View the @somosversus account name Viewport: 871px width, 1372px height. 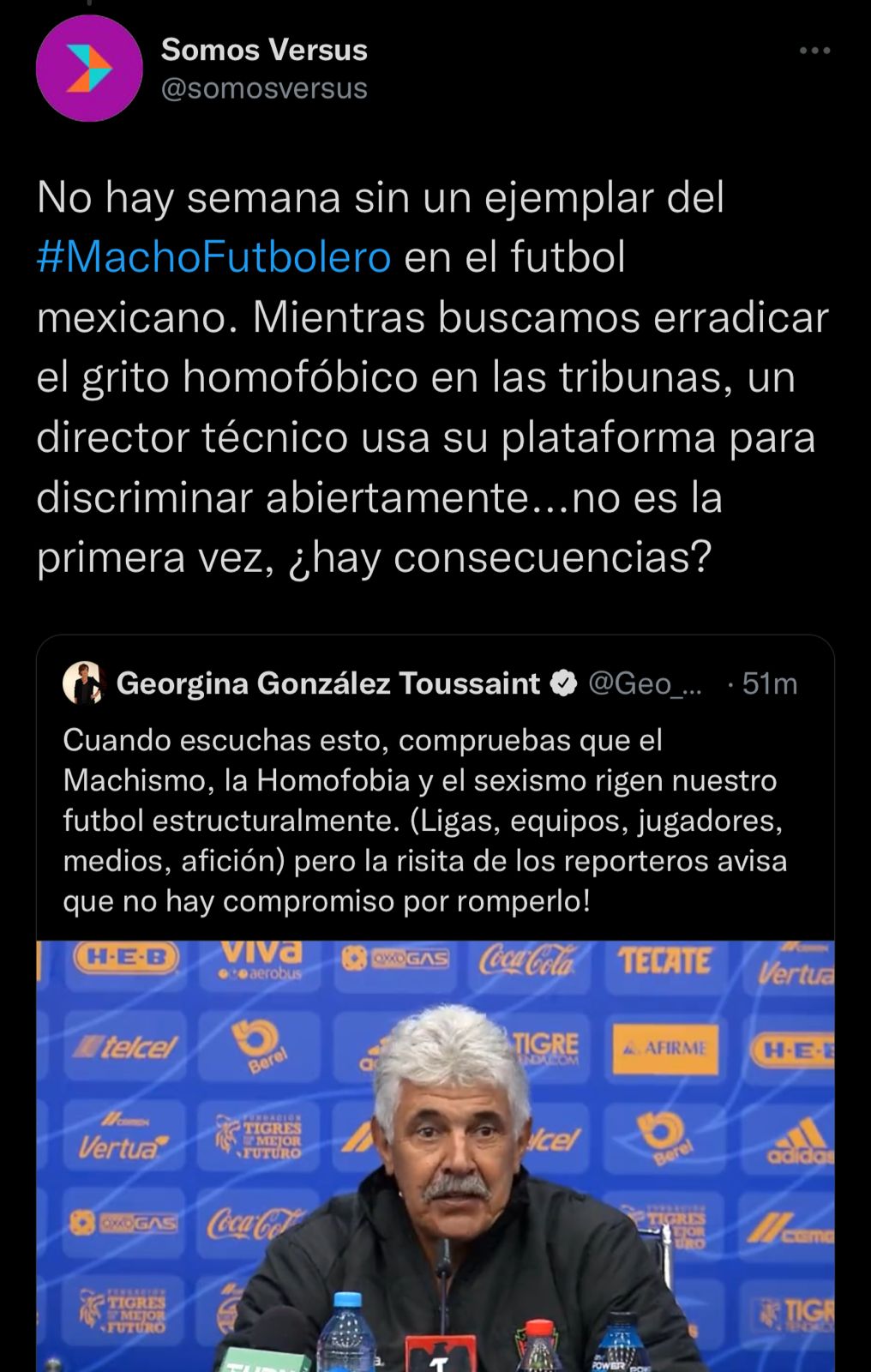tap(264, 88)
